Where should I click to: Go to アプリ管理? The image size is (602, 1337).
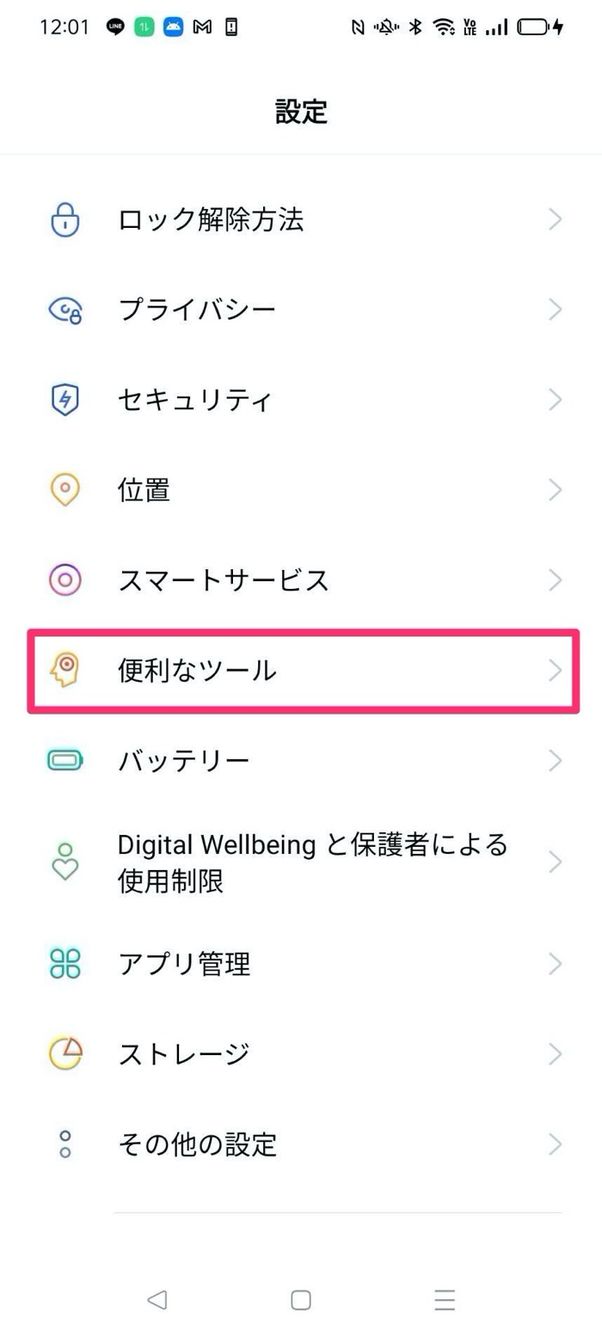(x=301, y=964)
